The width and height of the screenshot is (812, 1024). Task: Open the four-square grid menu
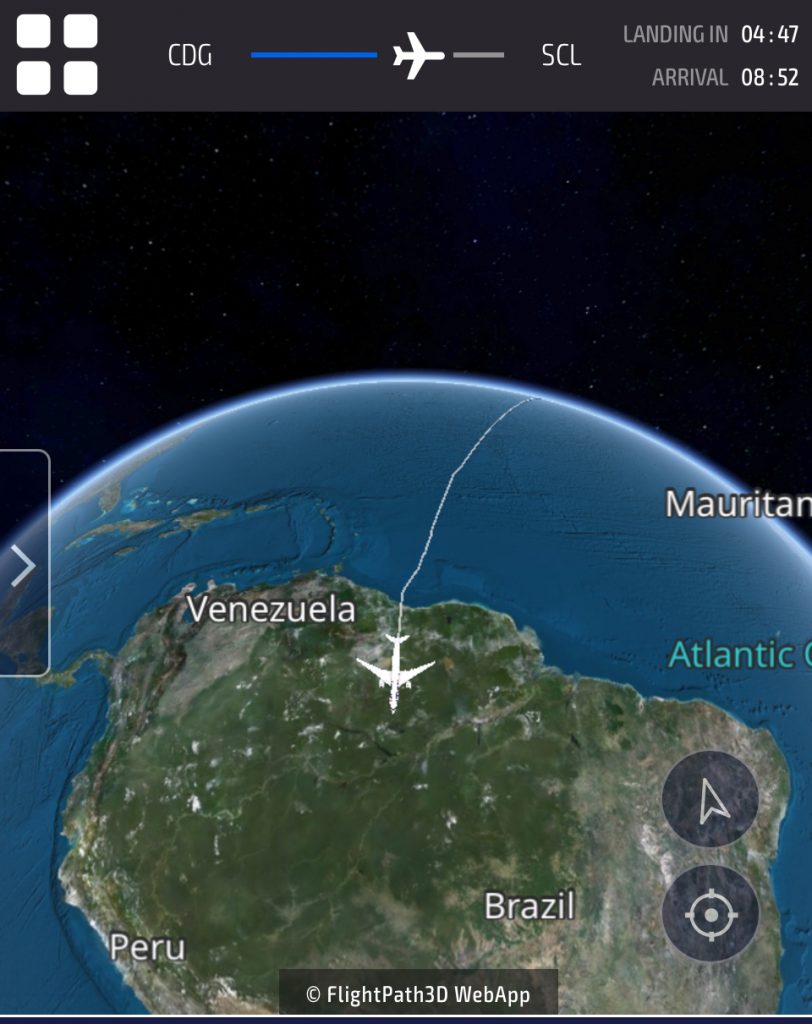(57, 55)
